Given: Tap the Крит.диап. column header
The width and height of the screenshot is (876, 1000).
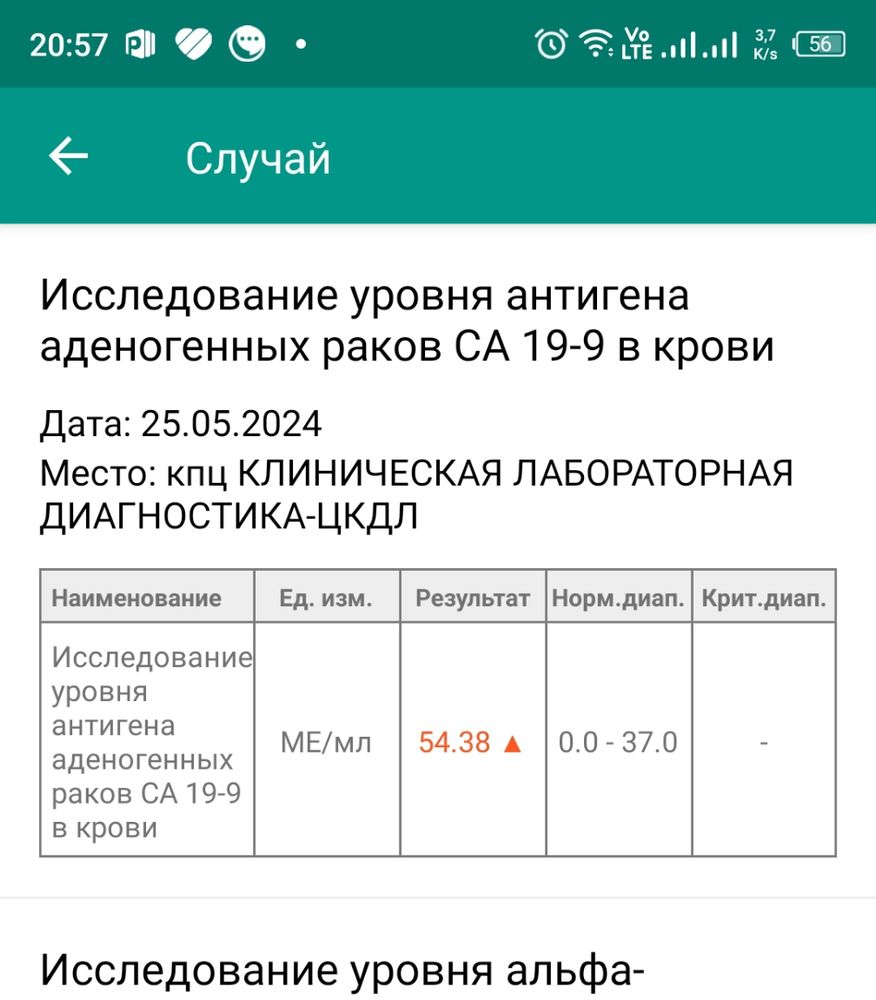Looking at the screenshot, I should click(x=764, y=597).
